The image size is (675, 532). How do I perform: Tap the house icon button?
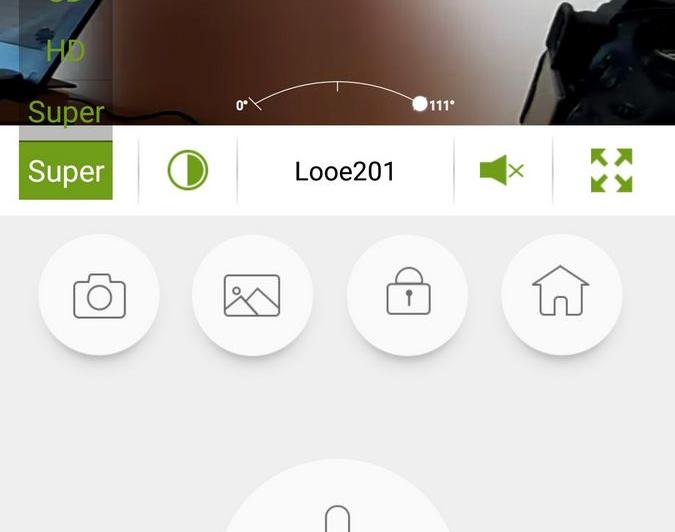click(x=561, y=296)
